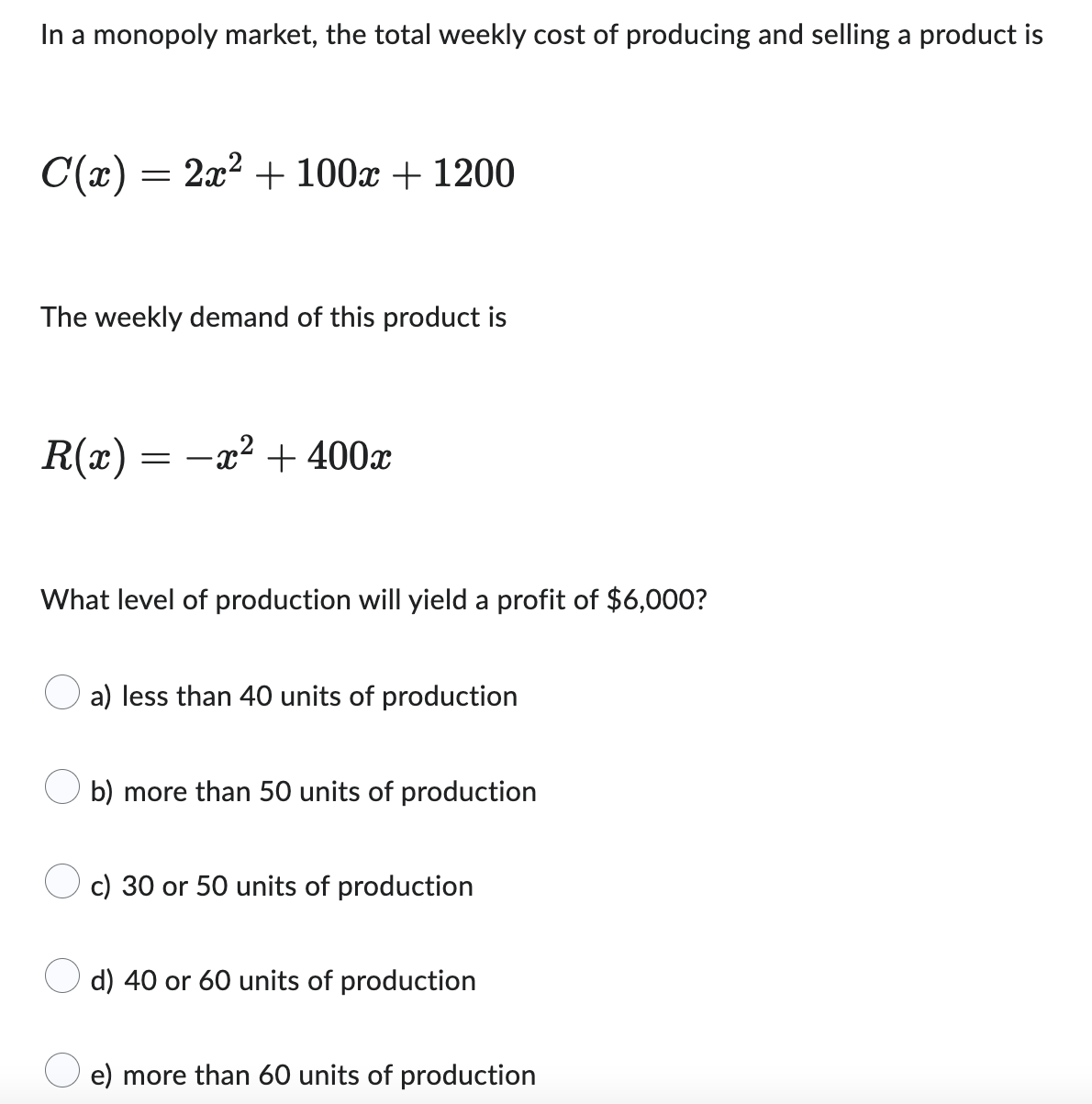Image resolution: width=1092 pixels, height=1104 pixels.
Task: Click the demand function R(x) equation
Action: click(216, 456)
